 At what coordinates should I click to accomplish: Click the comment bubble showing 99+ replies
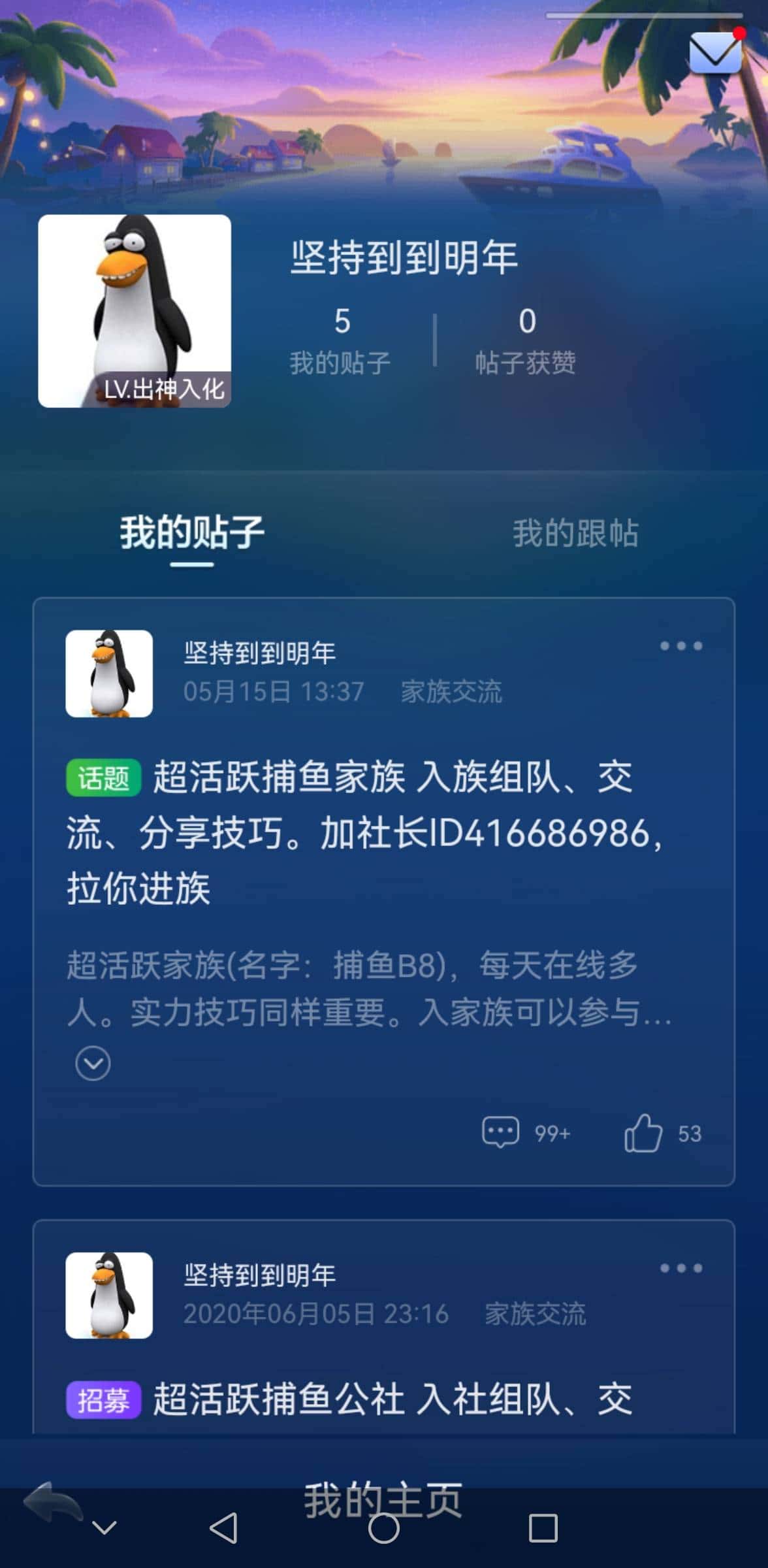500,1134
